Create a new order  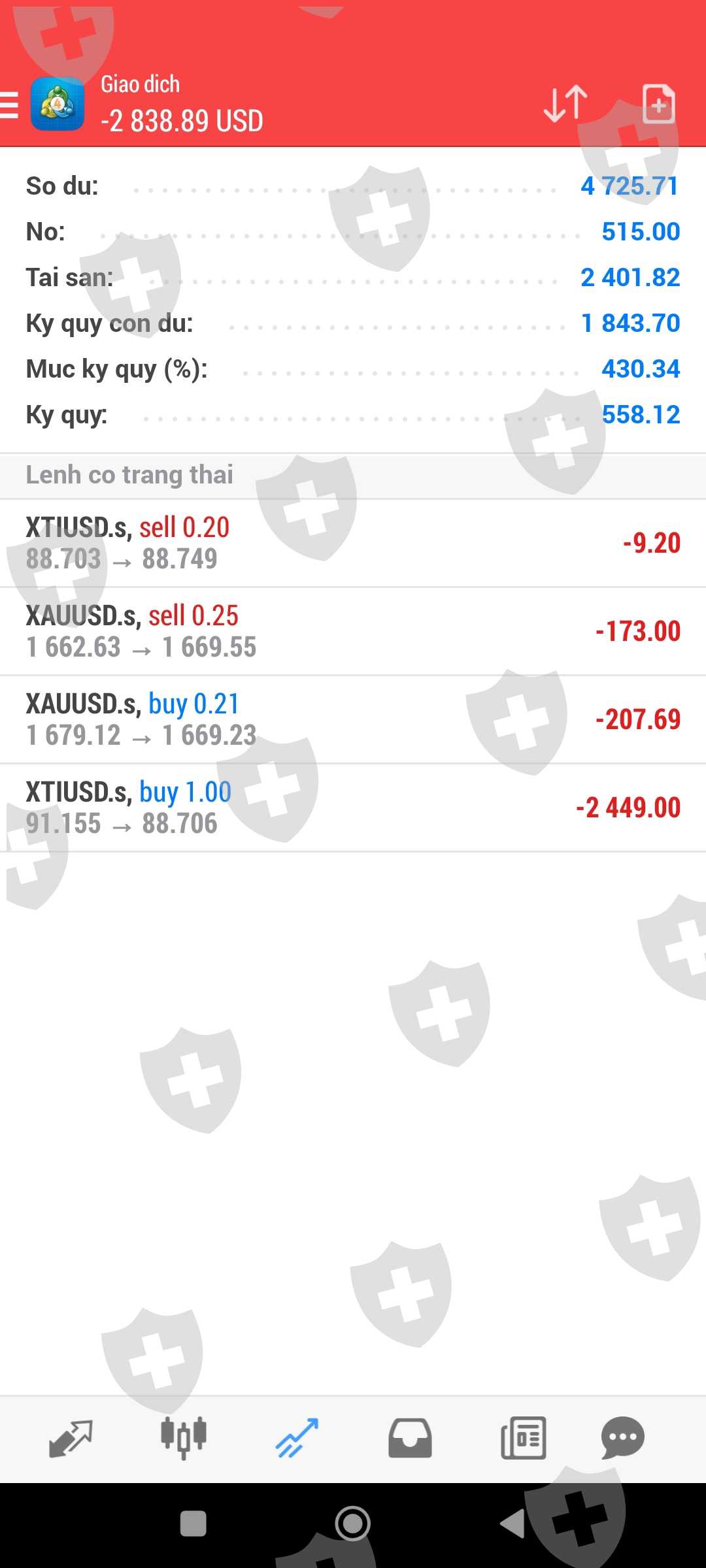click(x=658, y=104)
